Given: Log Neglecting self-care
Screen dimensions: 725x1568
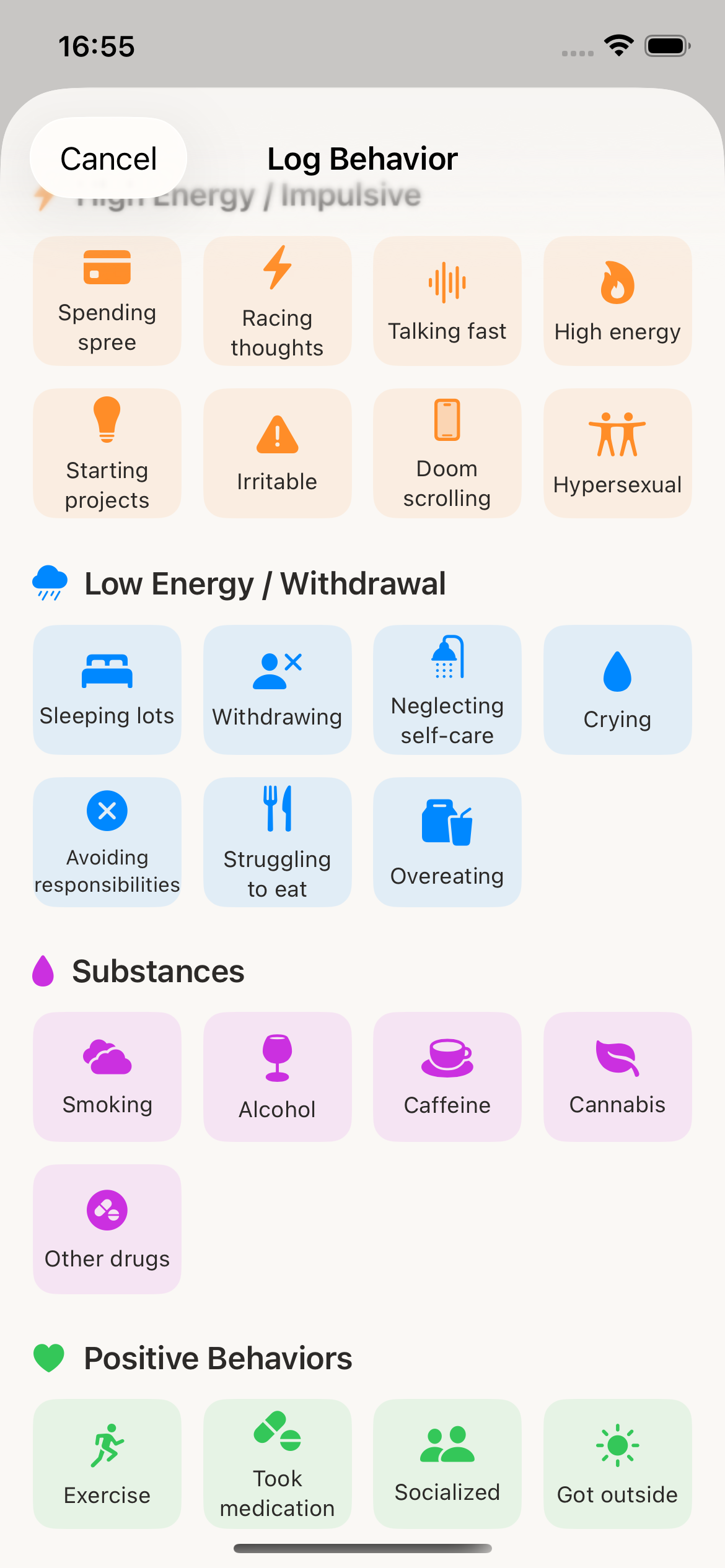Looking at the screenshot, I should coord(447,689).
